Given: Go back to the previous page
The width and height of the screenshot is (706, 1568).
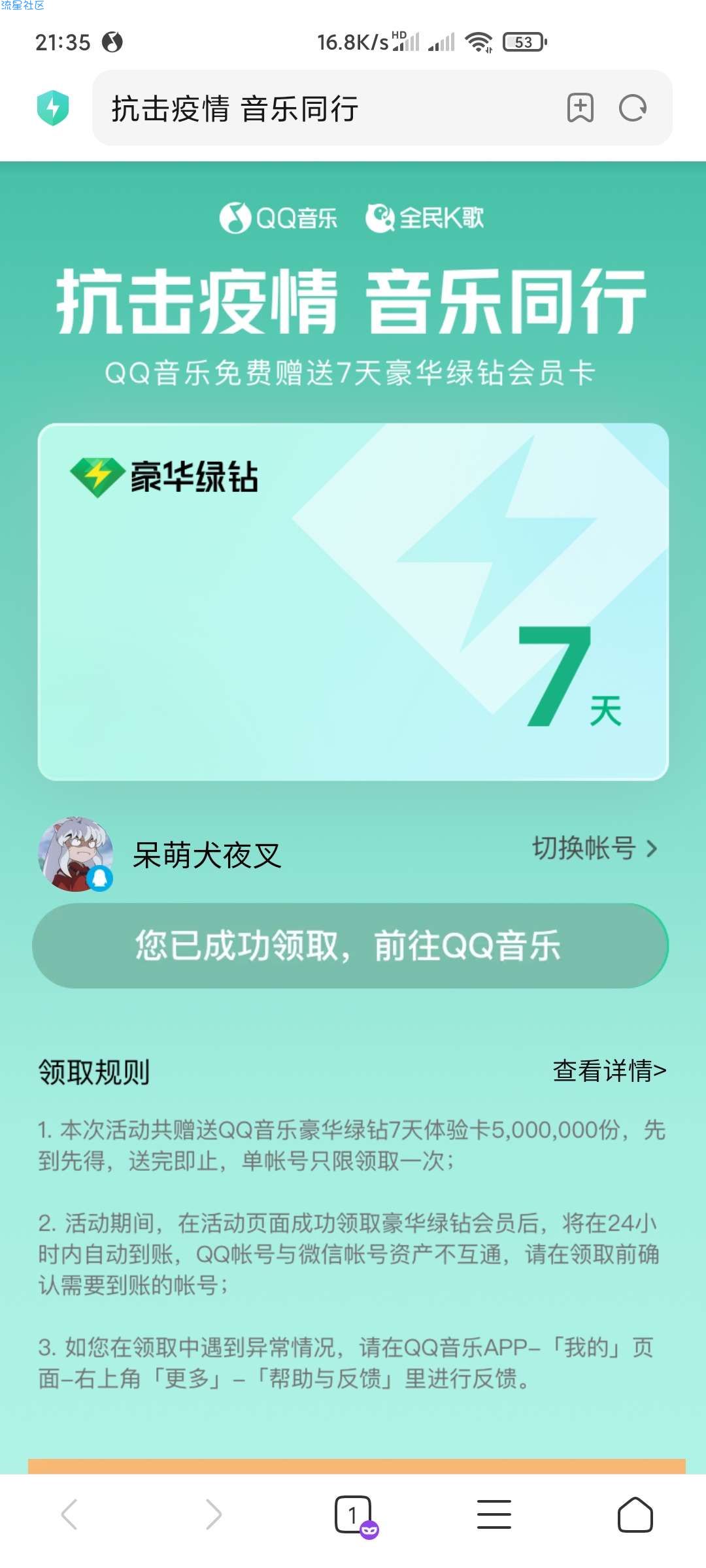Looking at the screenshot, I should tap(69, 1514).
